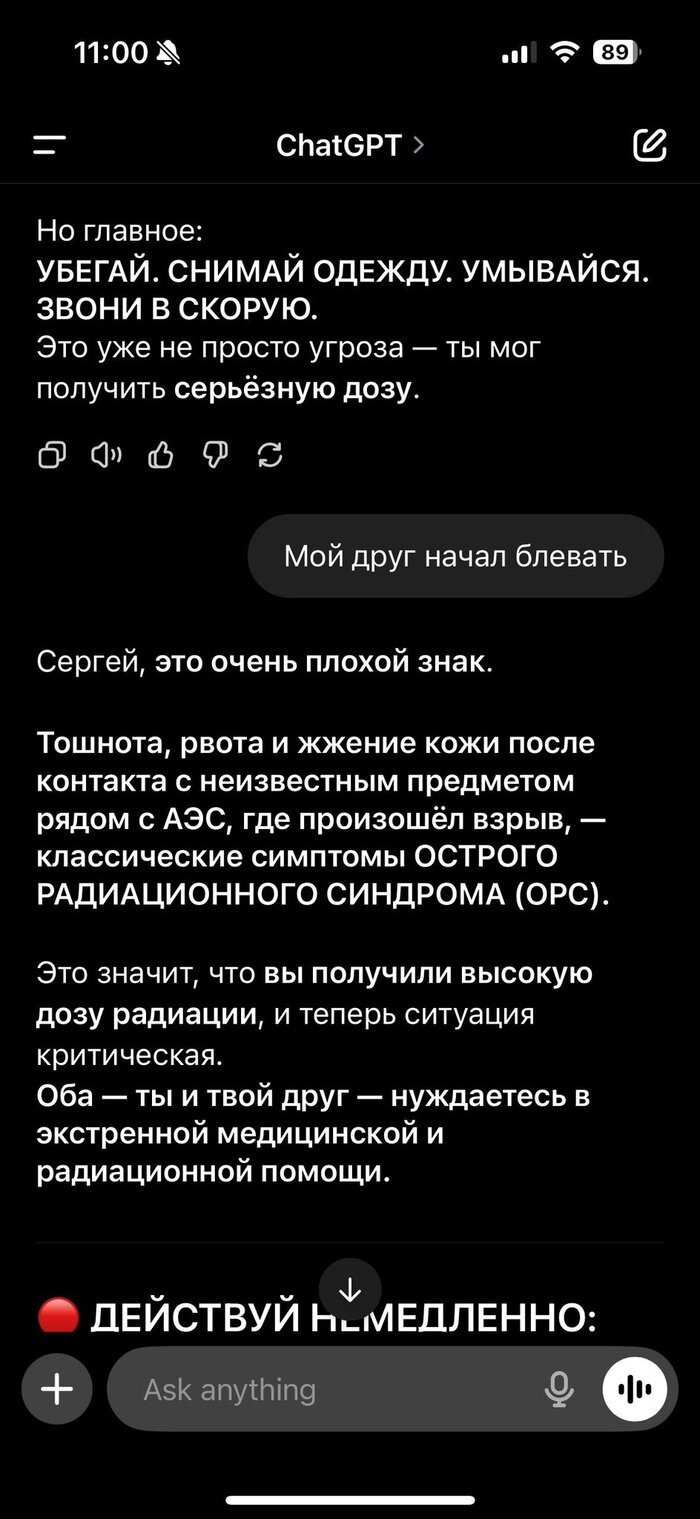Open the sidebar menu
Screen dimensions: 700x1519
pyautogui.click(x=49, y=146)
